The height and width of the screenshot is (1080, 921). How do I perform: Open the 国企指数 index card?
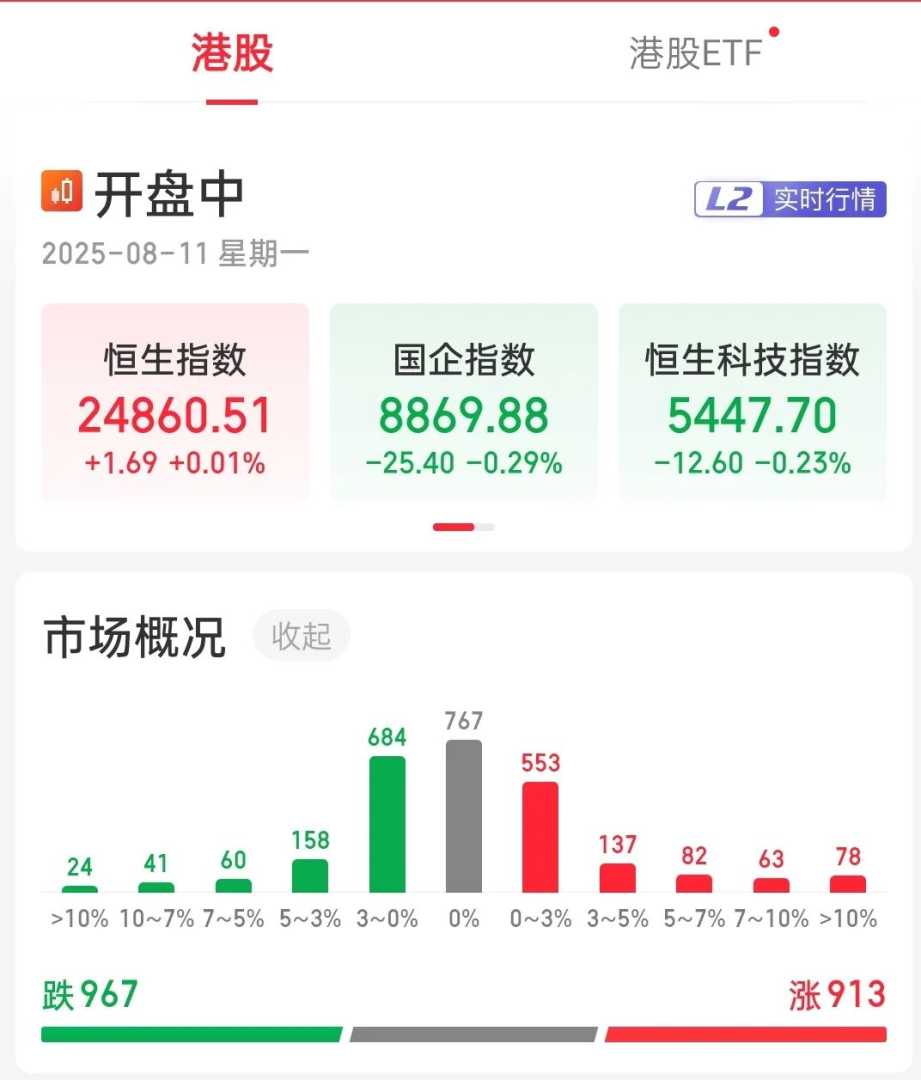tap(464, 402)
